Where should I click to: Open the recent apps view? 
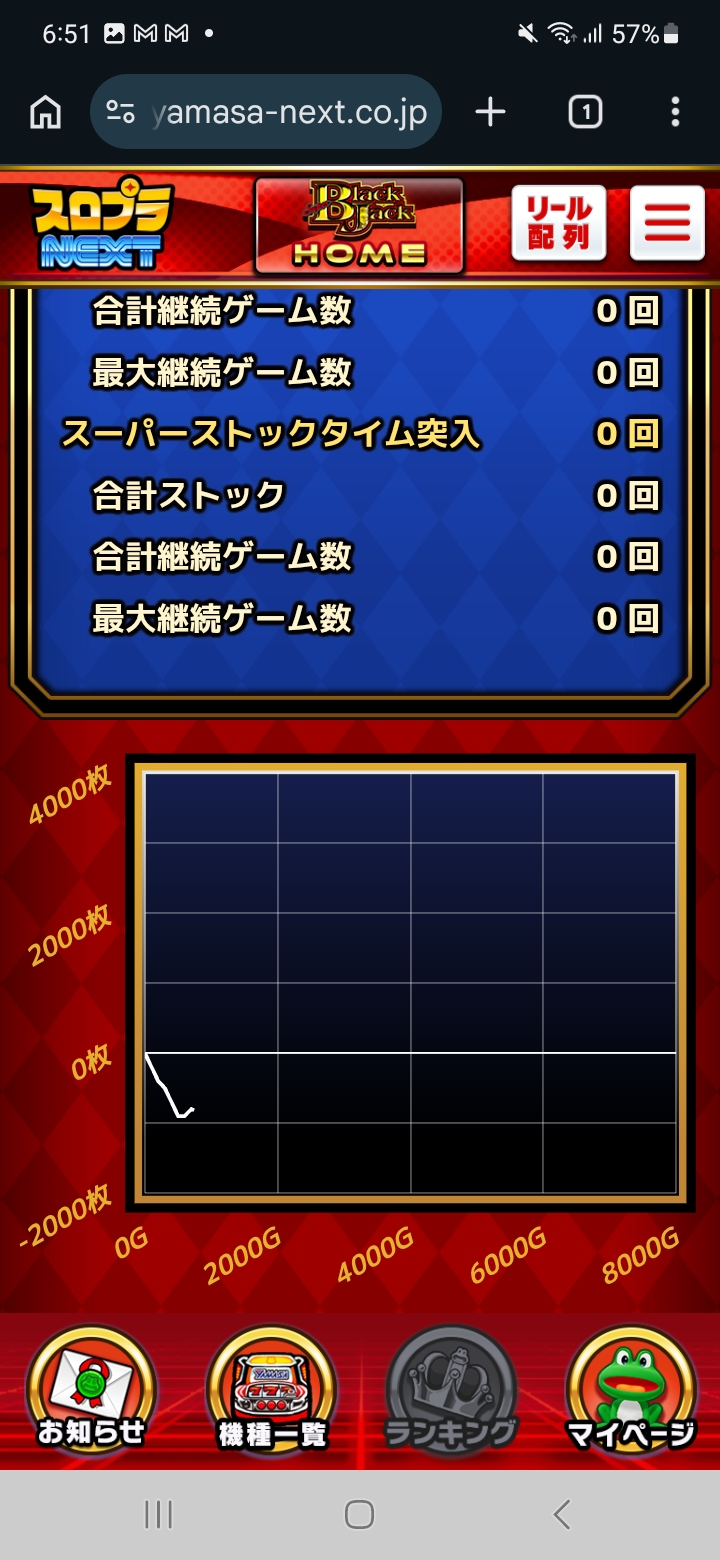click(x=158, y=1515)
